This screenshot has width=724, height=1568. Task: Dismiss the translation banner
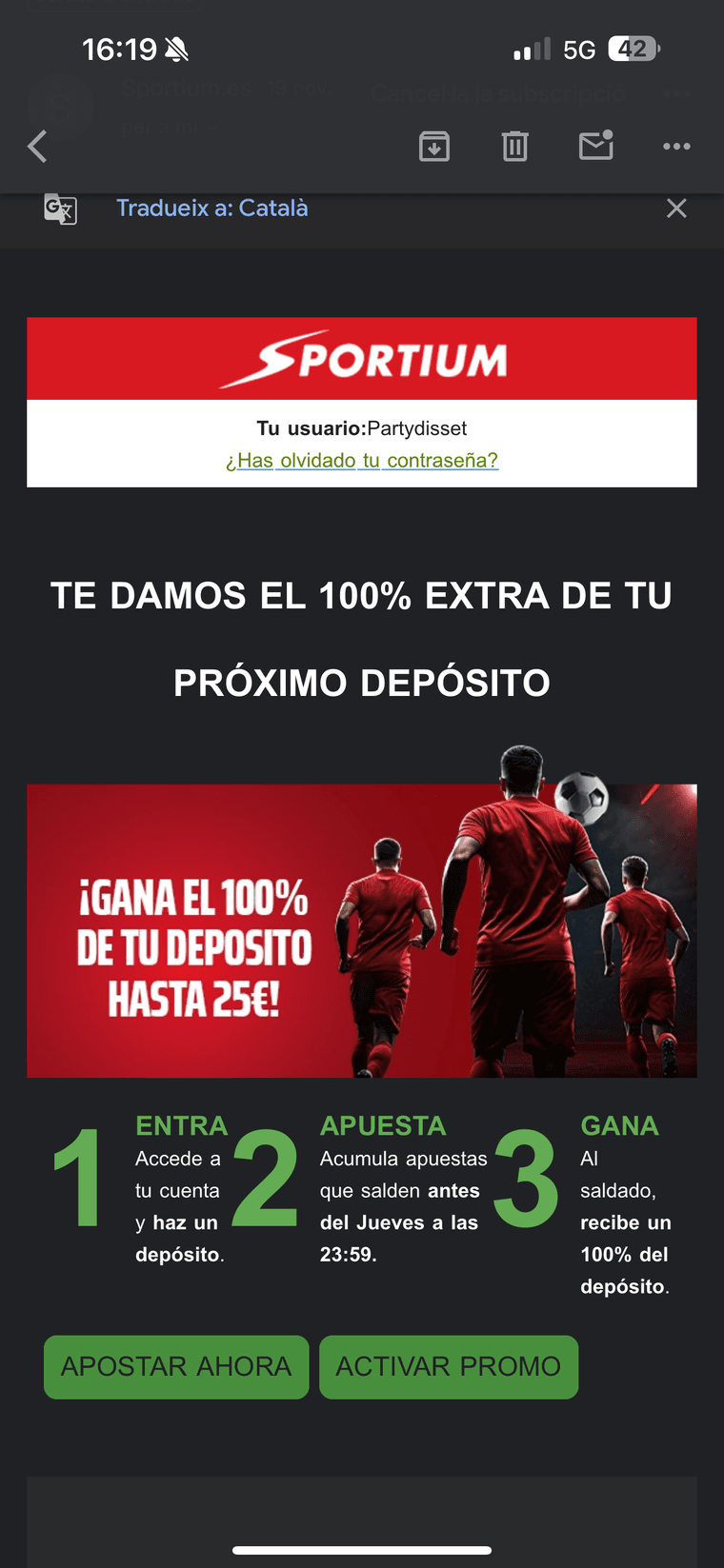[676, 208]
